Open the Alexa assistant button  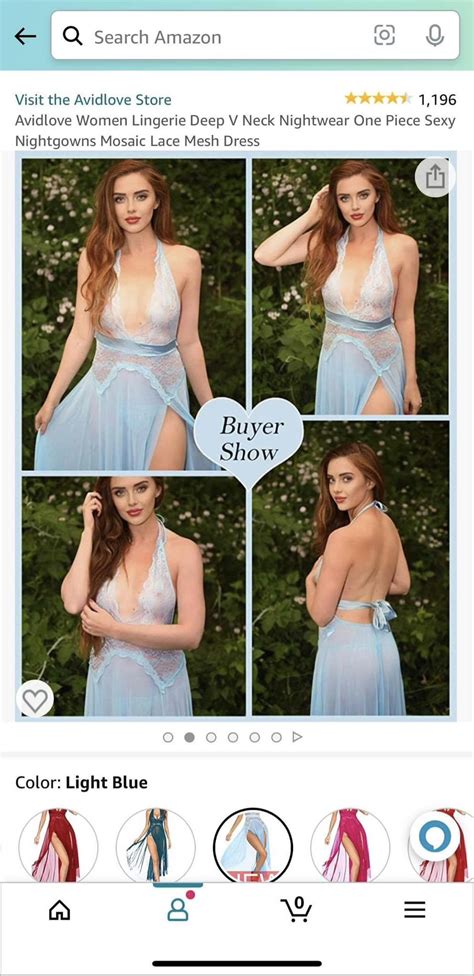pyautogui.click(x=434, y=837)
